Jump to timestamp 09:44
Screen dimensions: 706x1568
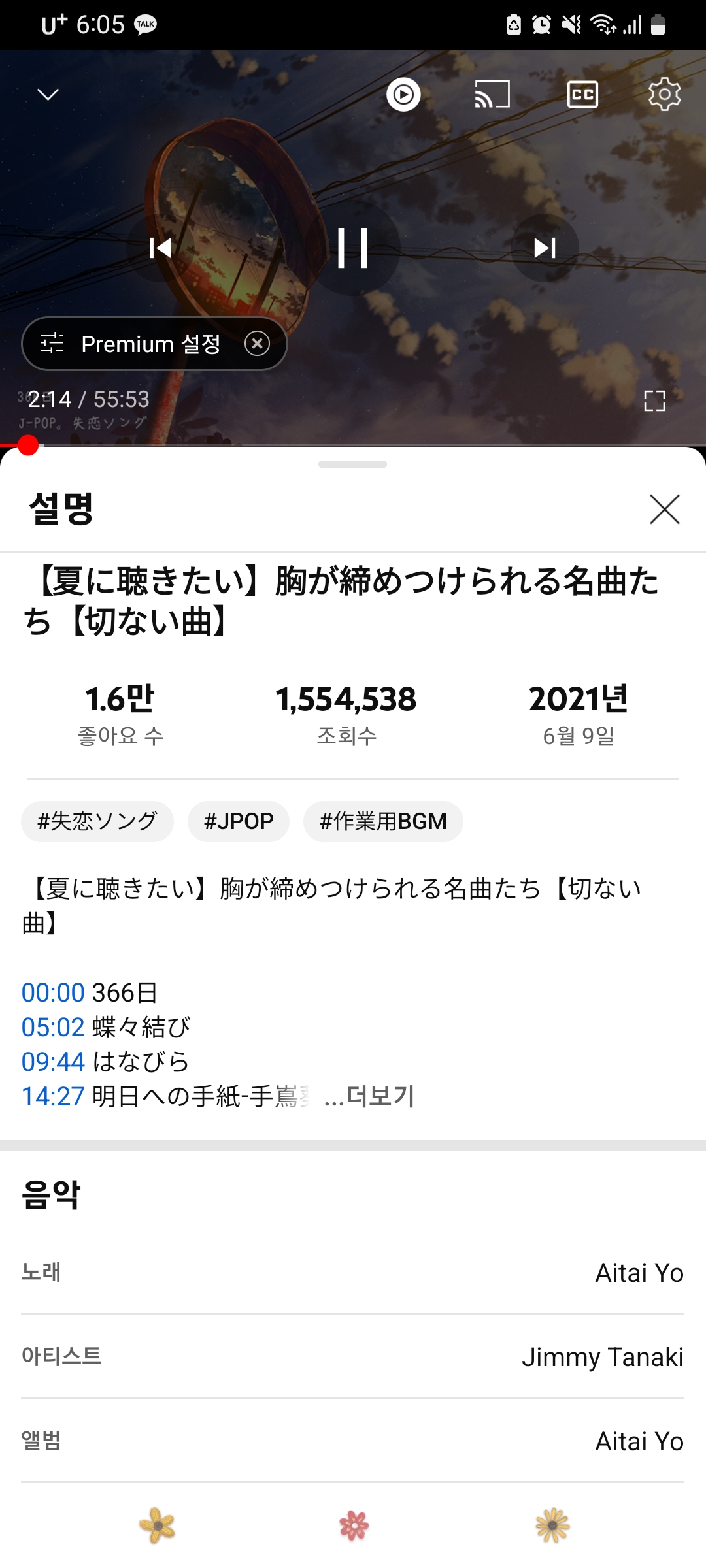[x=53, y=1062]
